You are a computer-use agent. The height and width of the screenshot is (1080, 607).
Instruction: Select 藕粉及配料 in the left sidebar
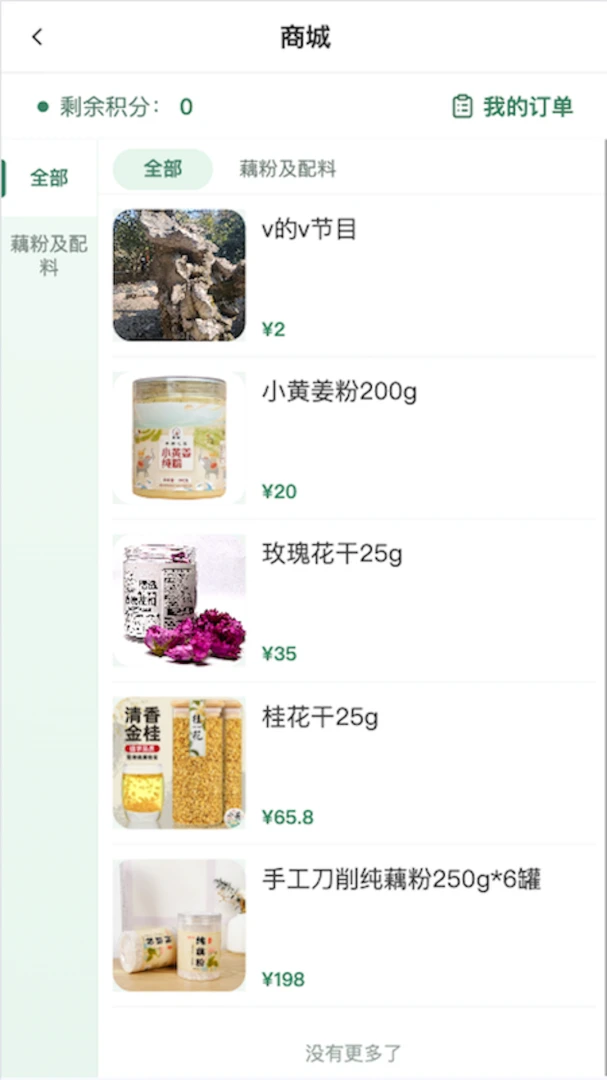(x=49, y=255)
